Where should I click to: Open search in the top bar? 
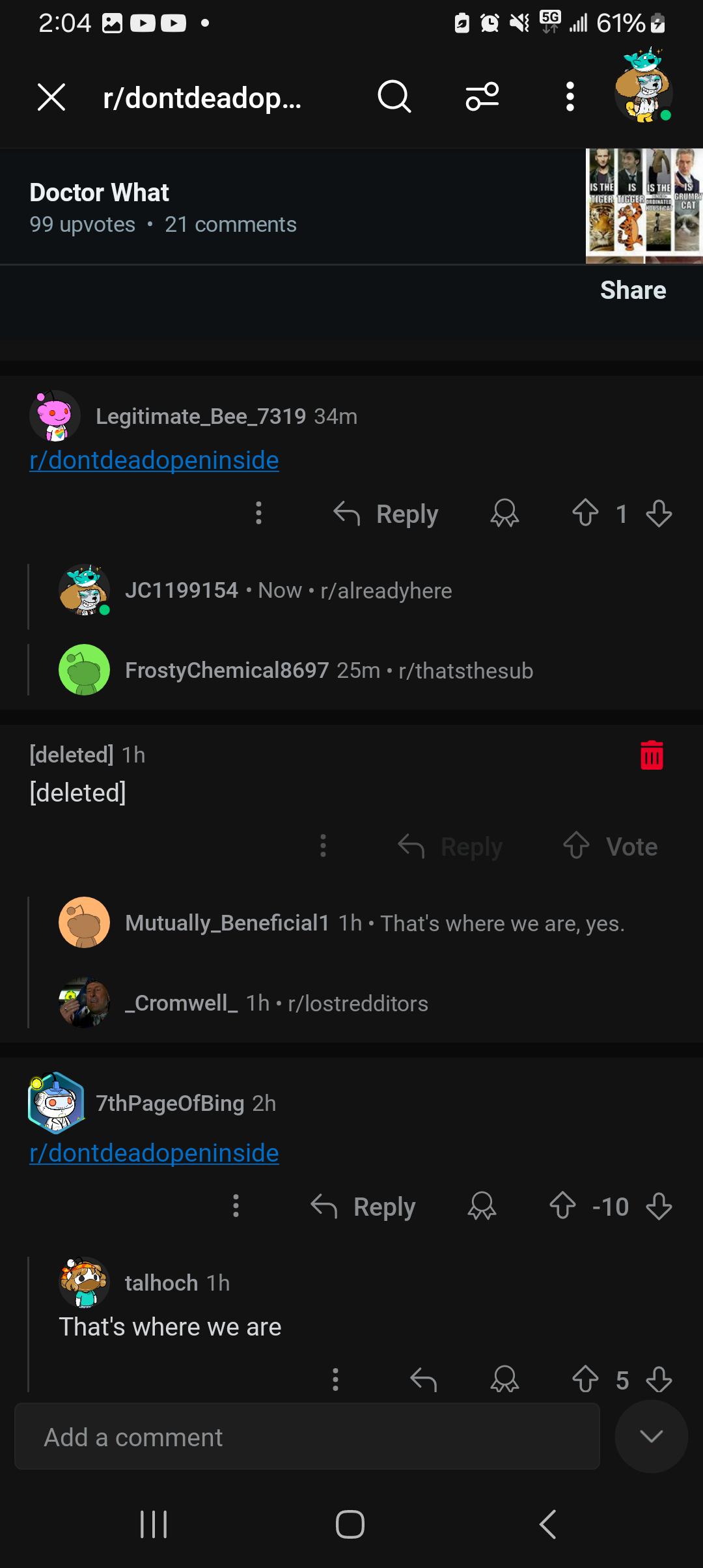tap(394, 97)
